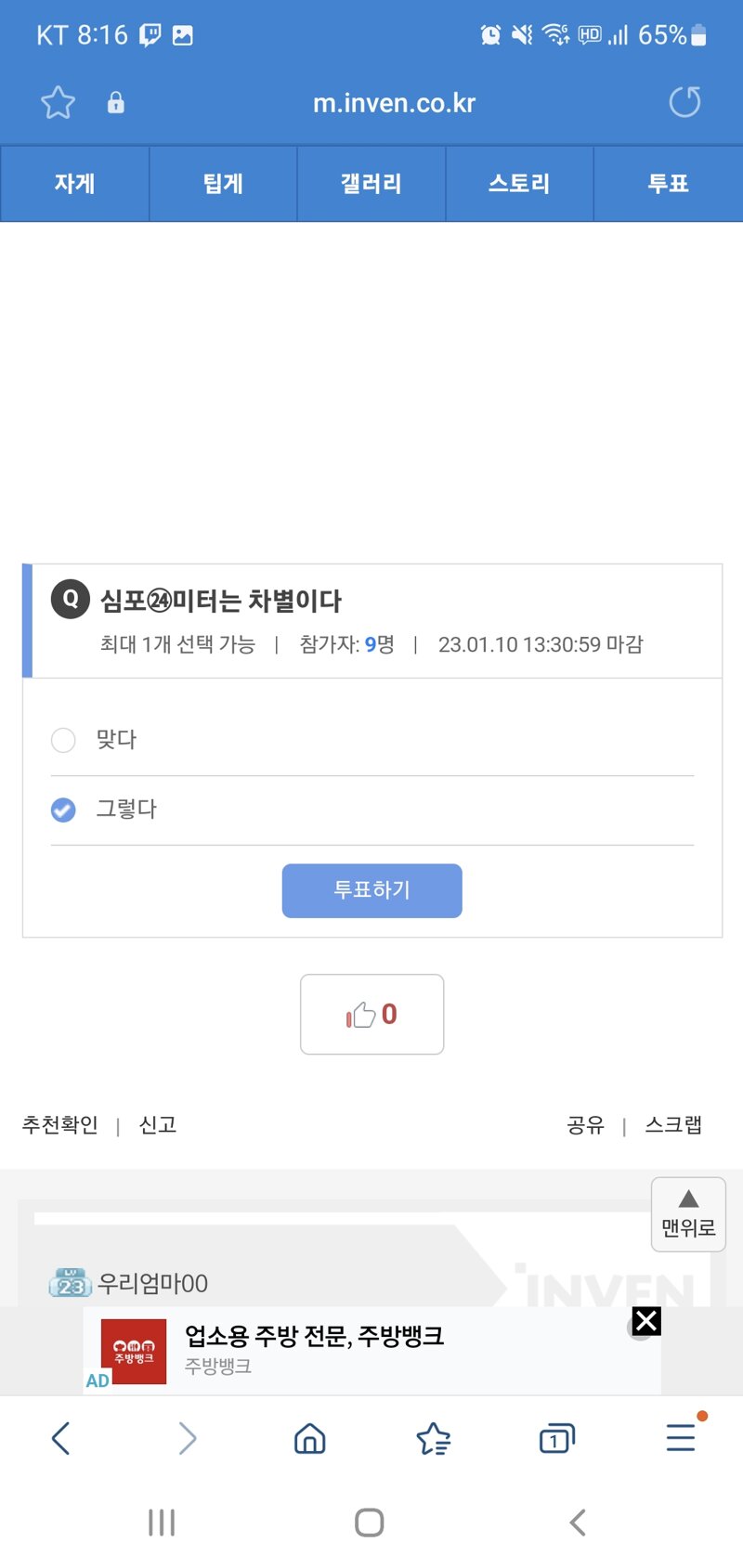Submit vote with 투표하기 button
This screenshot has width=743, height=1568.
tap(371, 890)
